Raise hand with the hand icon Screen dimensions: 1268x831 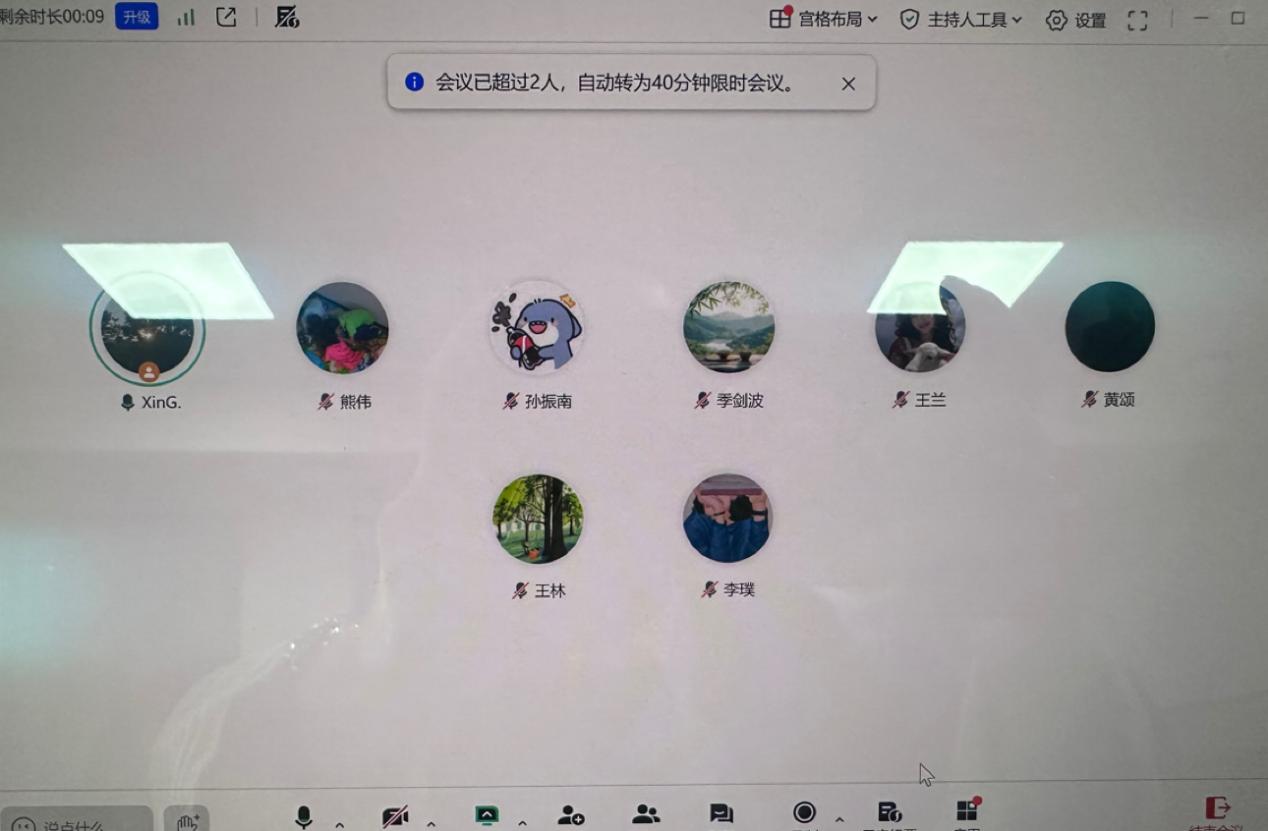tap(187, 820)
